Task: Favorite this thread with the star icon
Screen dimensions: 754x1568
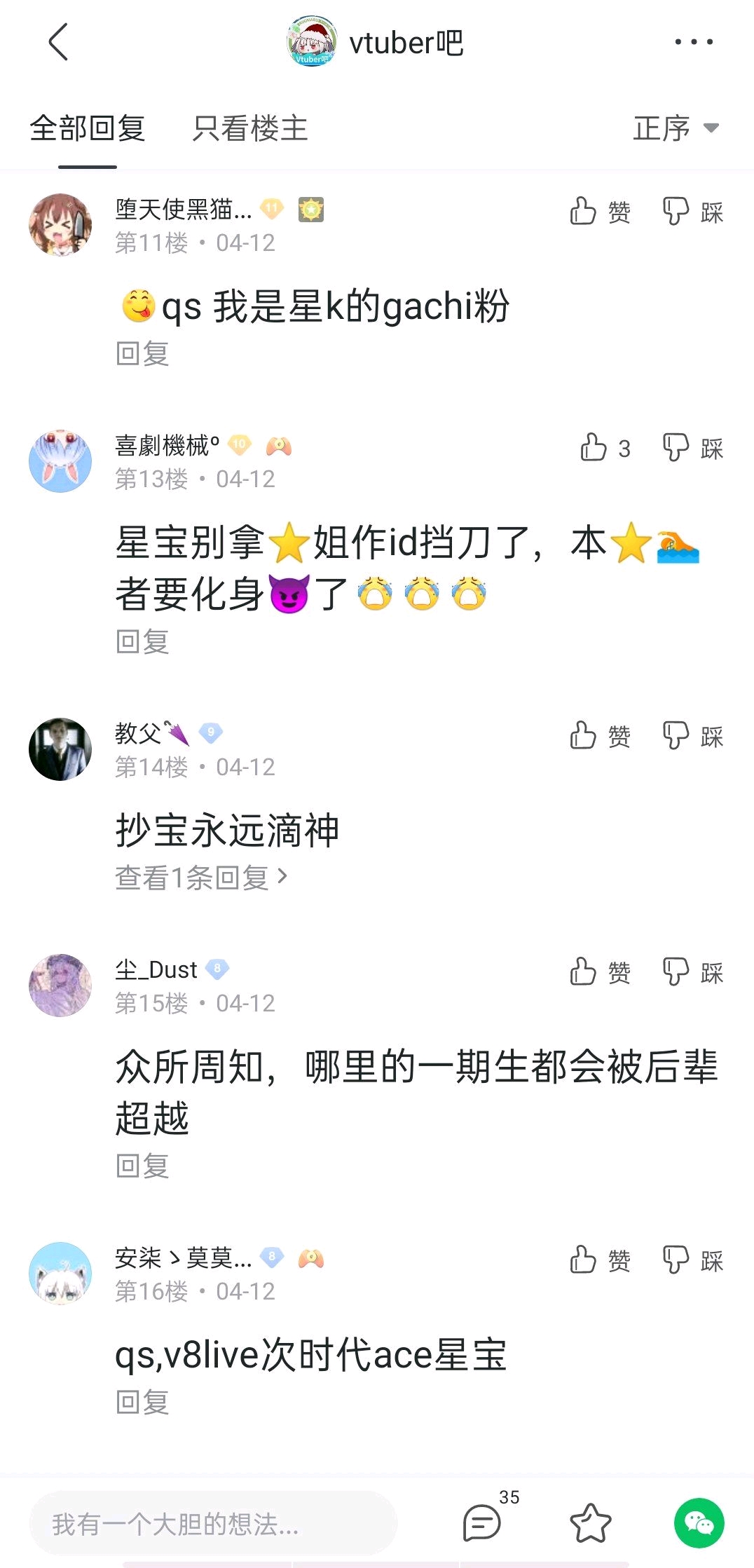Action: pos(590,1523)
